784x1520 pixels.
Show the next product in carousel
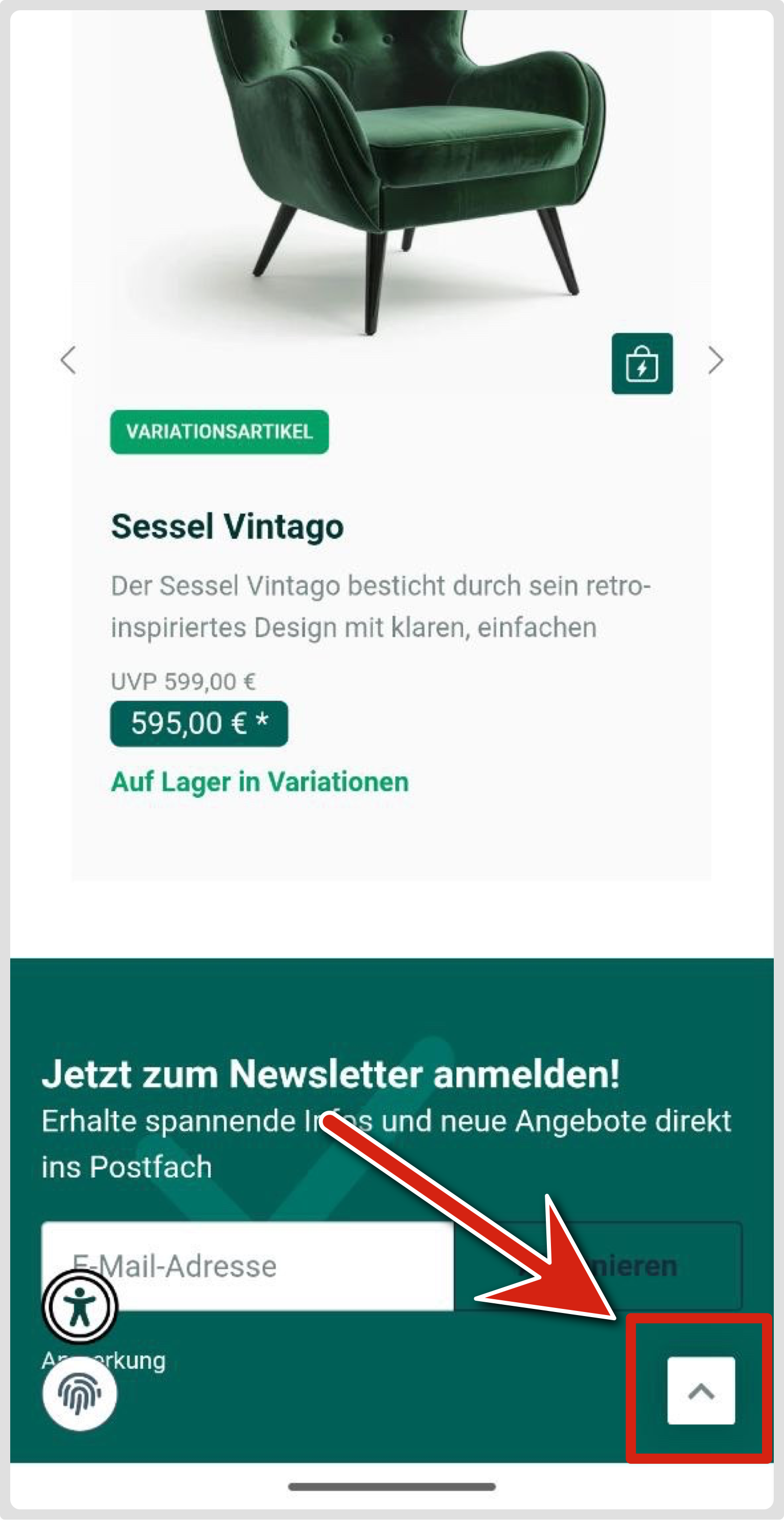tap(715, 360)
